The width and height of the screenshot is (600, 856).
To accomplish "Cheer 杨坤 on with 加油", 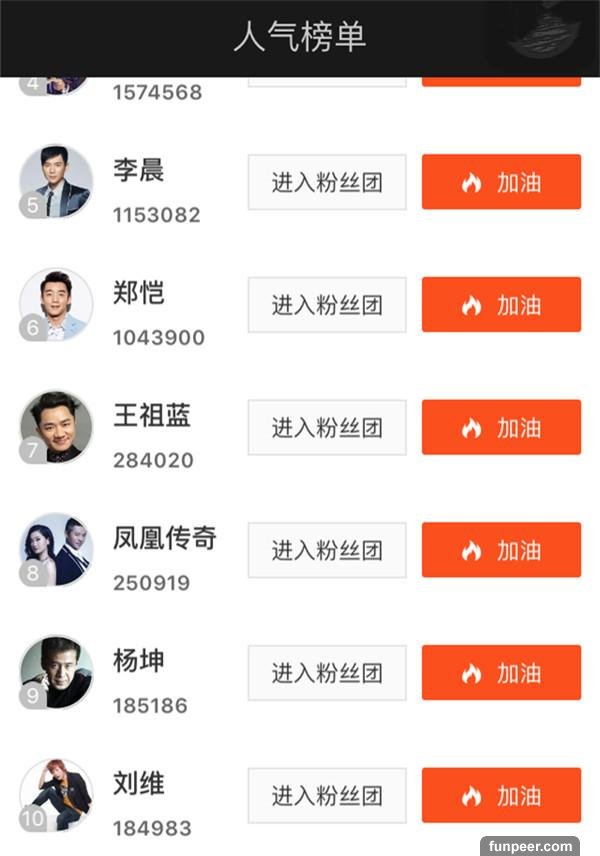I will point(501,673).
